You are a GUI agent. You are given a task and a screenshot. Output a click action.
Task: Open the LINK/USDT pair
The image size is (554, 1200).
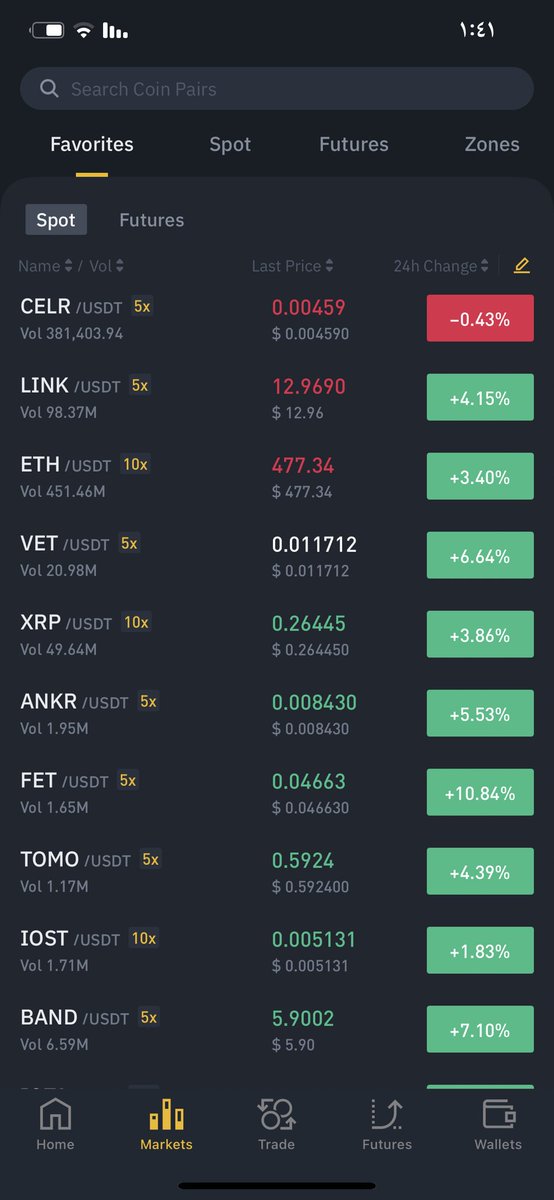coord(277,398)
